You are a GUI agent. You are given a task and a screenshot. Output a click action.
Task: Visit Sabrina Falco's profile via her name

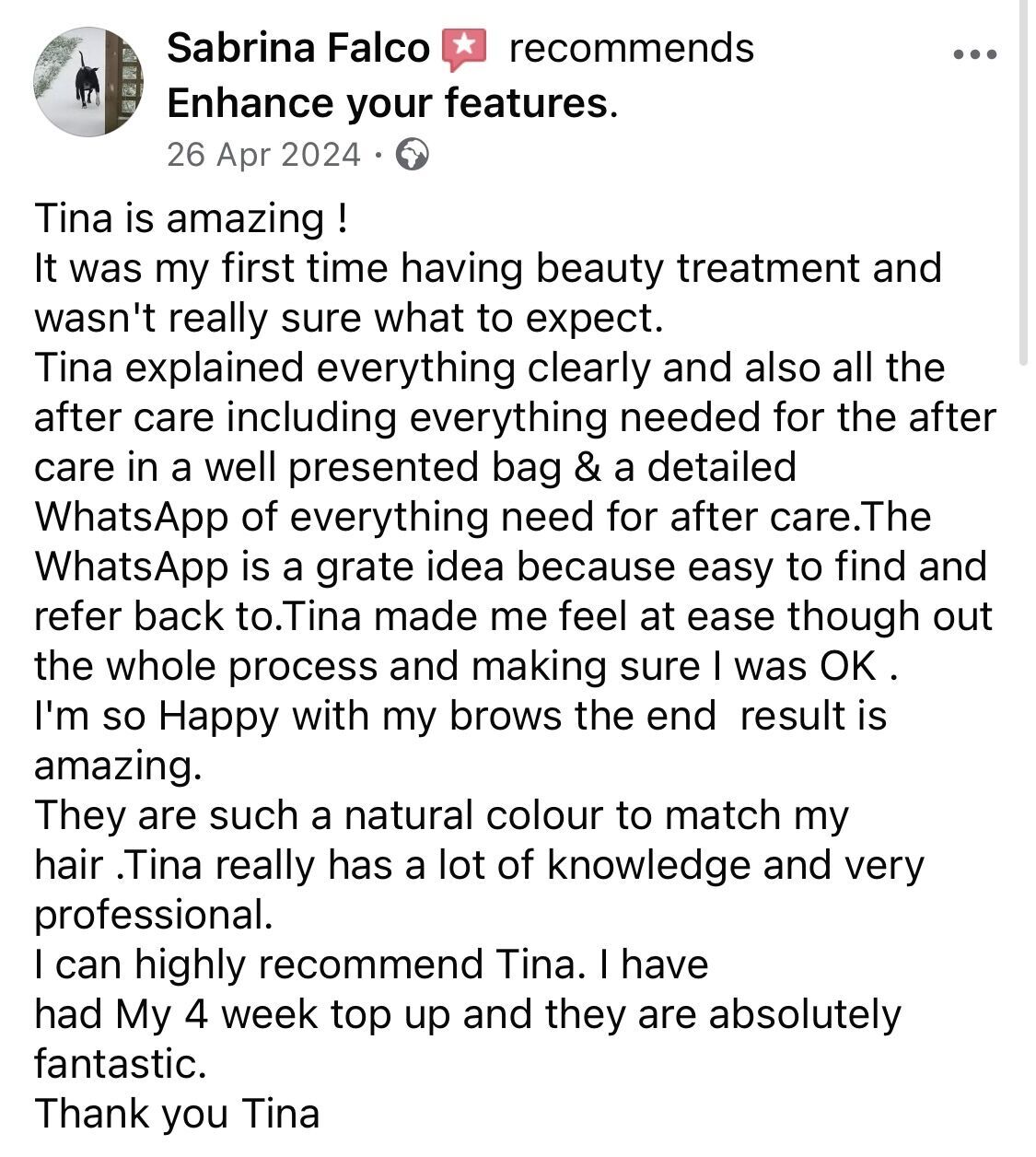click(x=297, y=48)
